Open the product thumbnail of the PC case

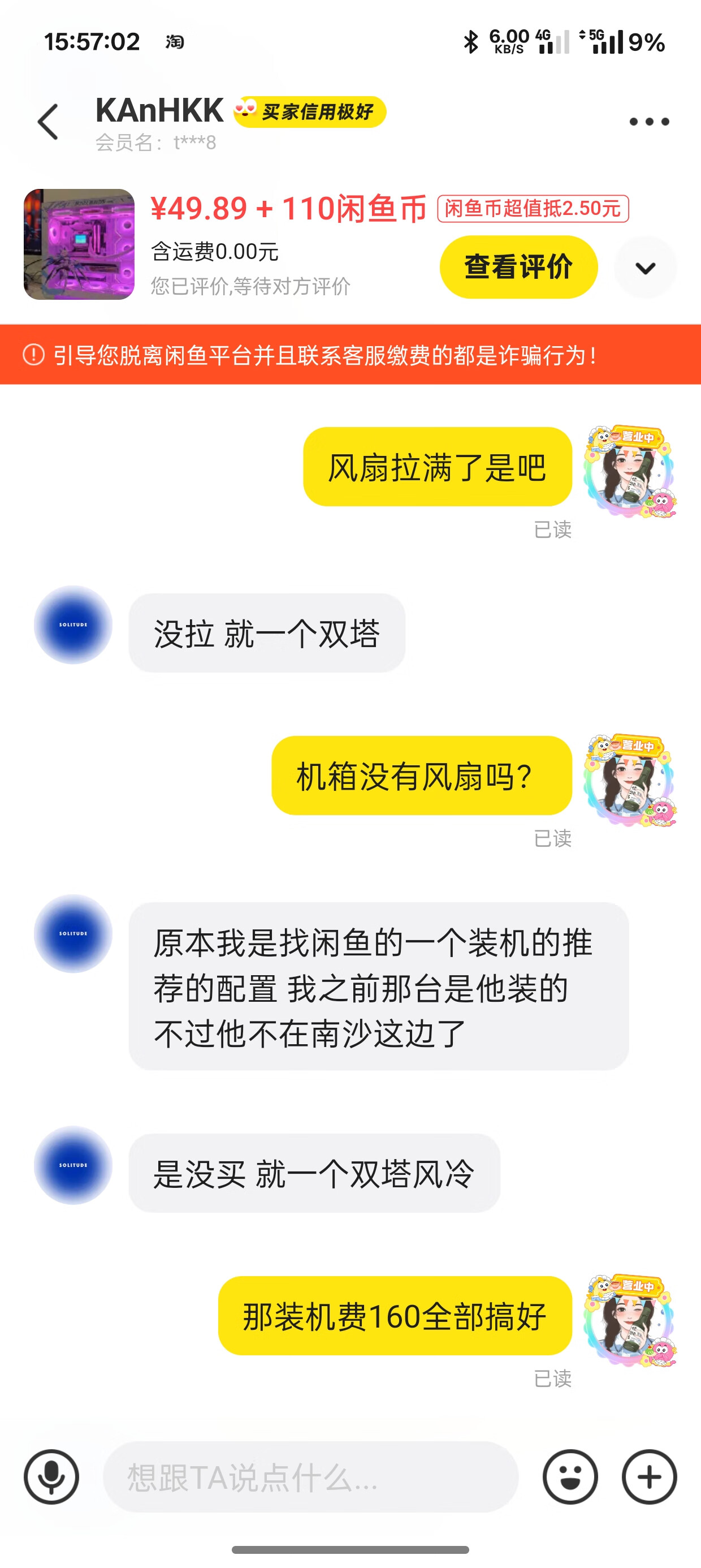click(79, 244)
